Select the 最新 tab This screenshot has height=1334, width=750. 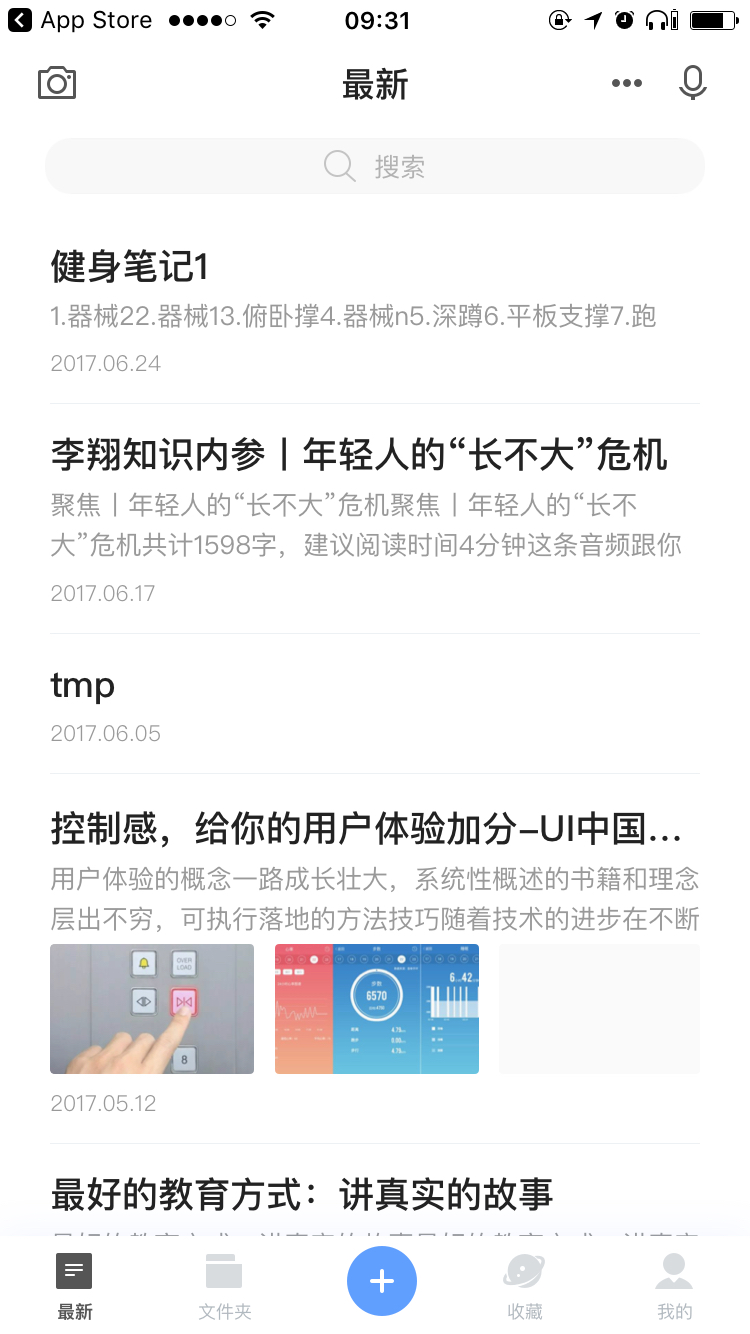click(75, 1286)
